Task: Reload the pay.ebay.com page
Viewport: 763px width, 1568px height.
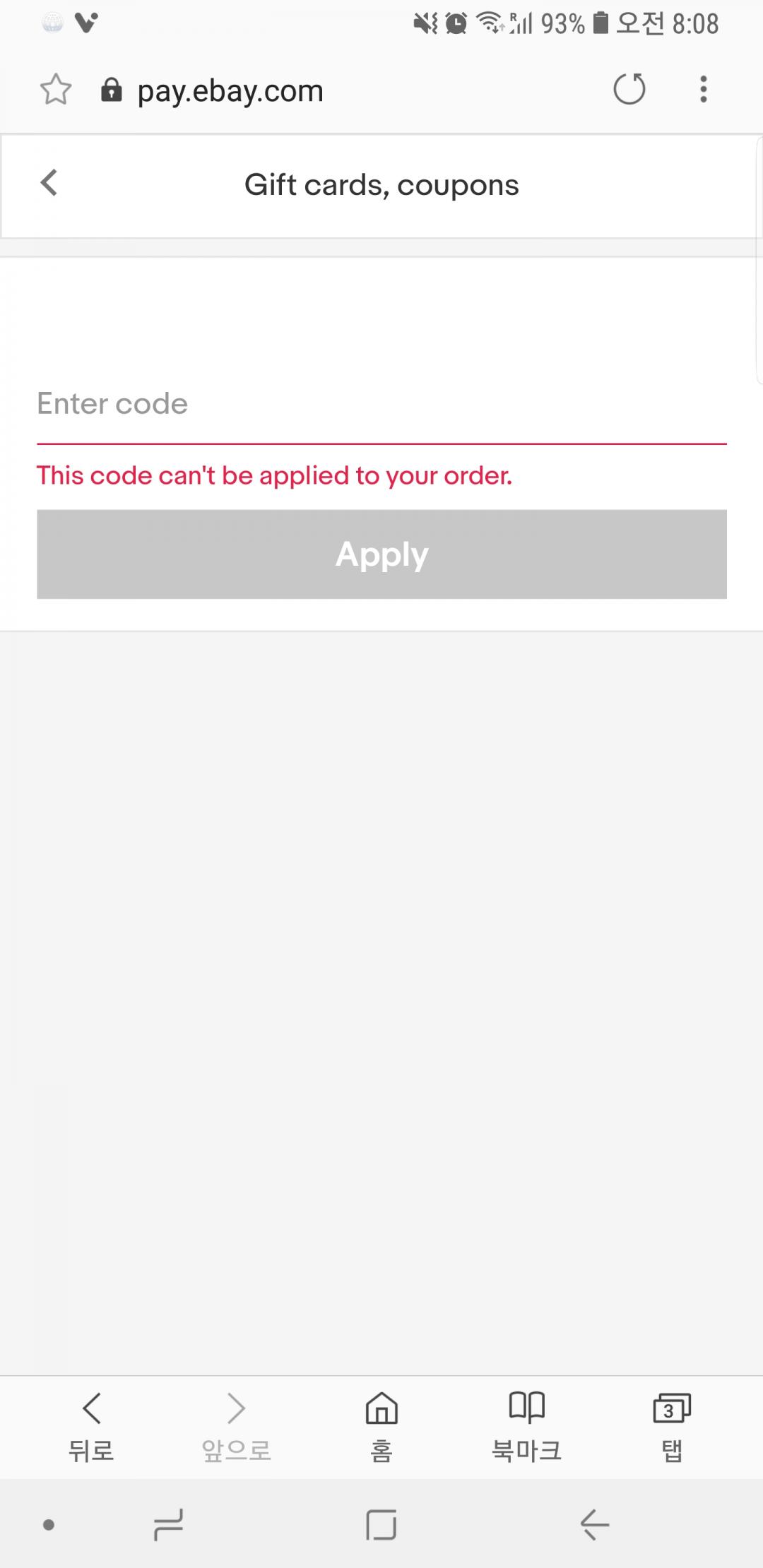Action: click(x=629, y=90)
